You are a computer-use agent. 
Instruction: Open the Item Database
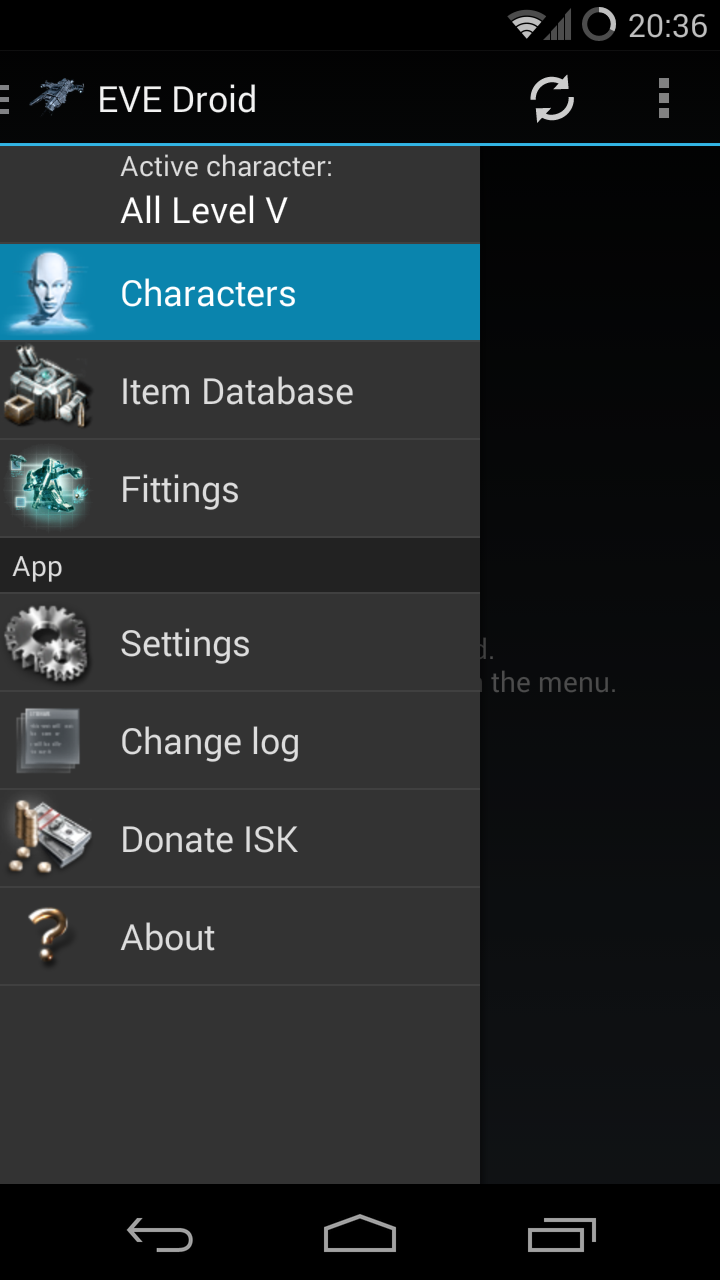240,391
